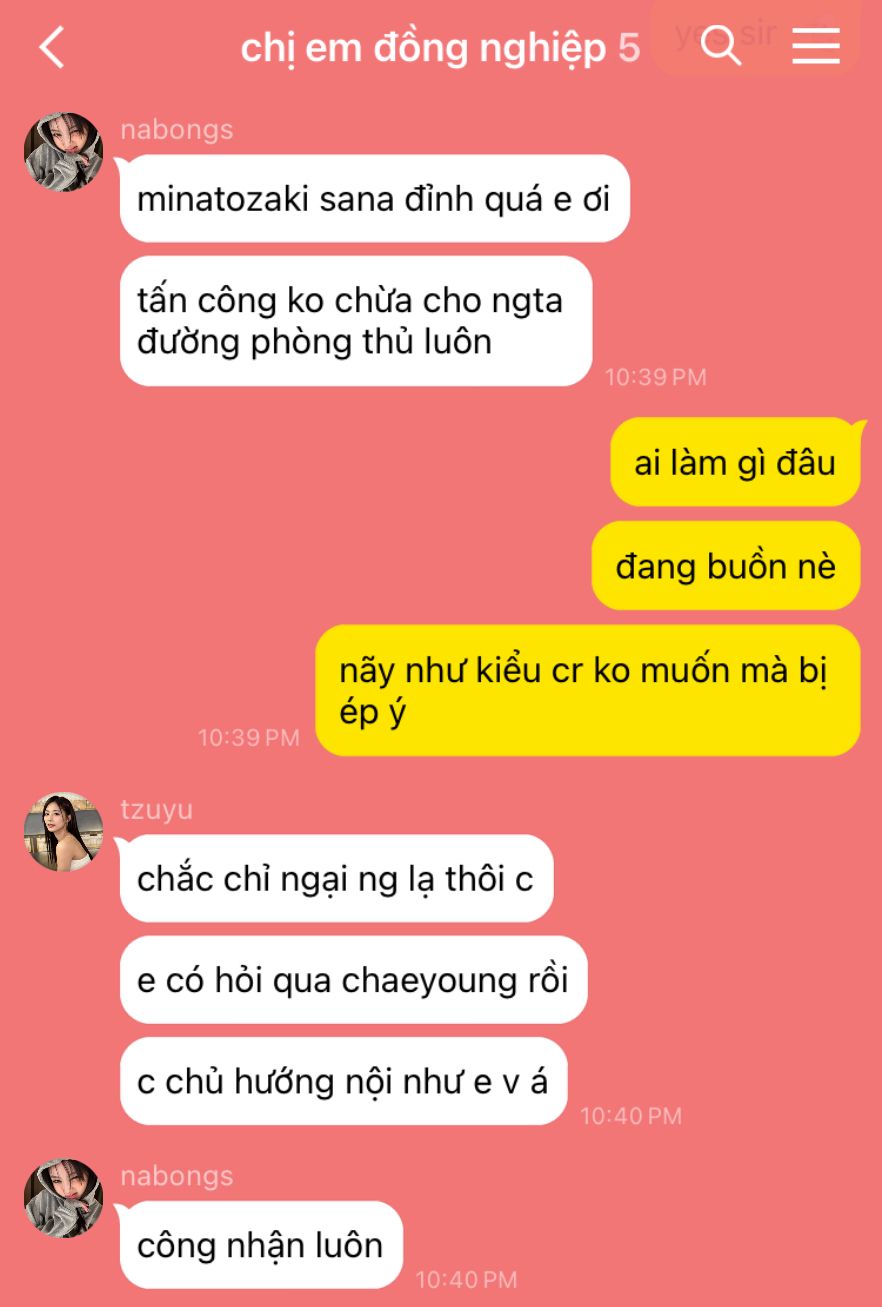Open nabongs' profile picture
Viewport: 882px width, 1307px height.
click(64, 152)
